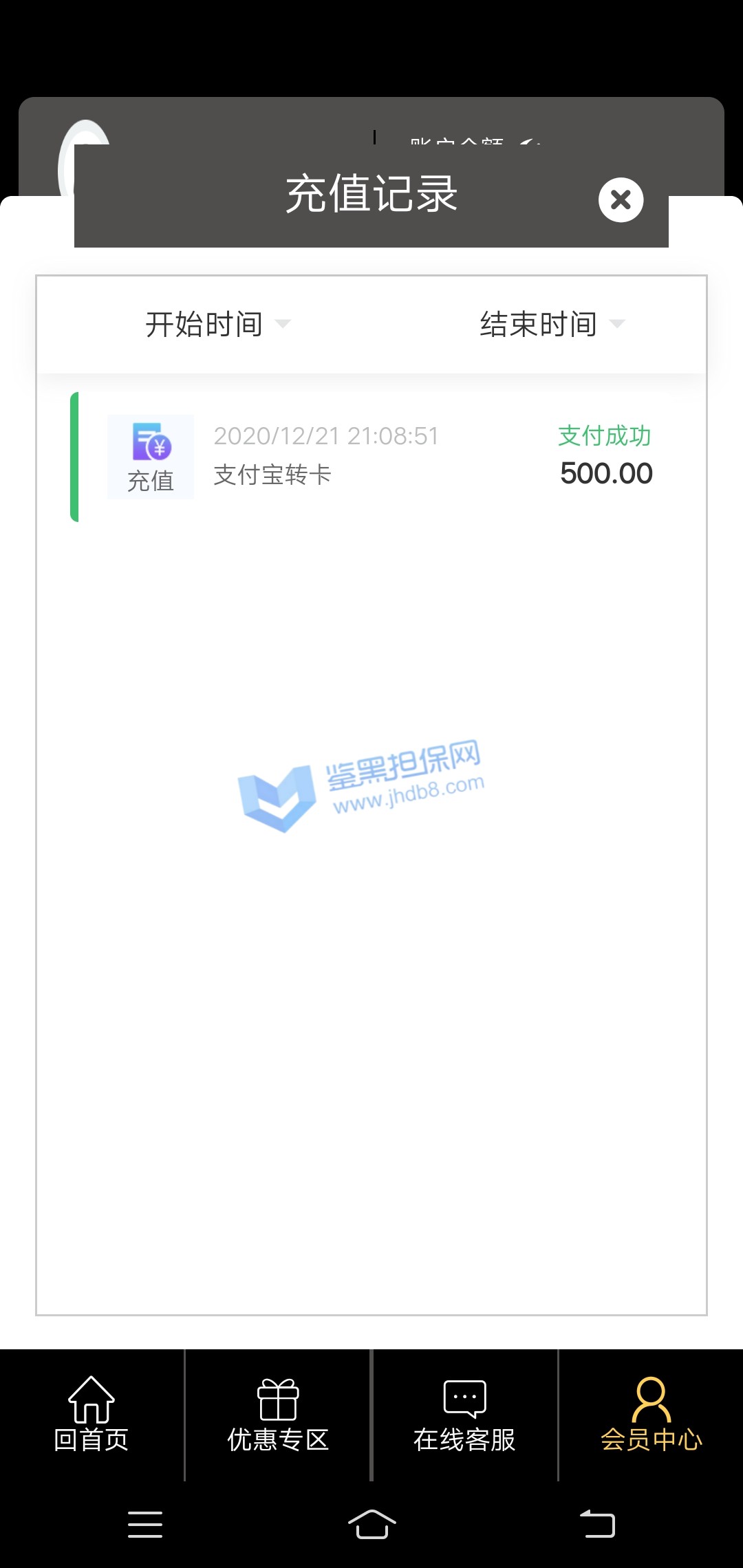Open the 500.00 支付宝转卡 recharge record
Screen dimensions: 743x1568
(x=371, y=456)
